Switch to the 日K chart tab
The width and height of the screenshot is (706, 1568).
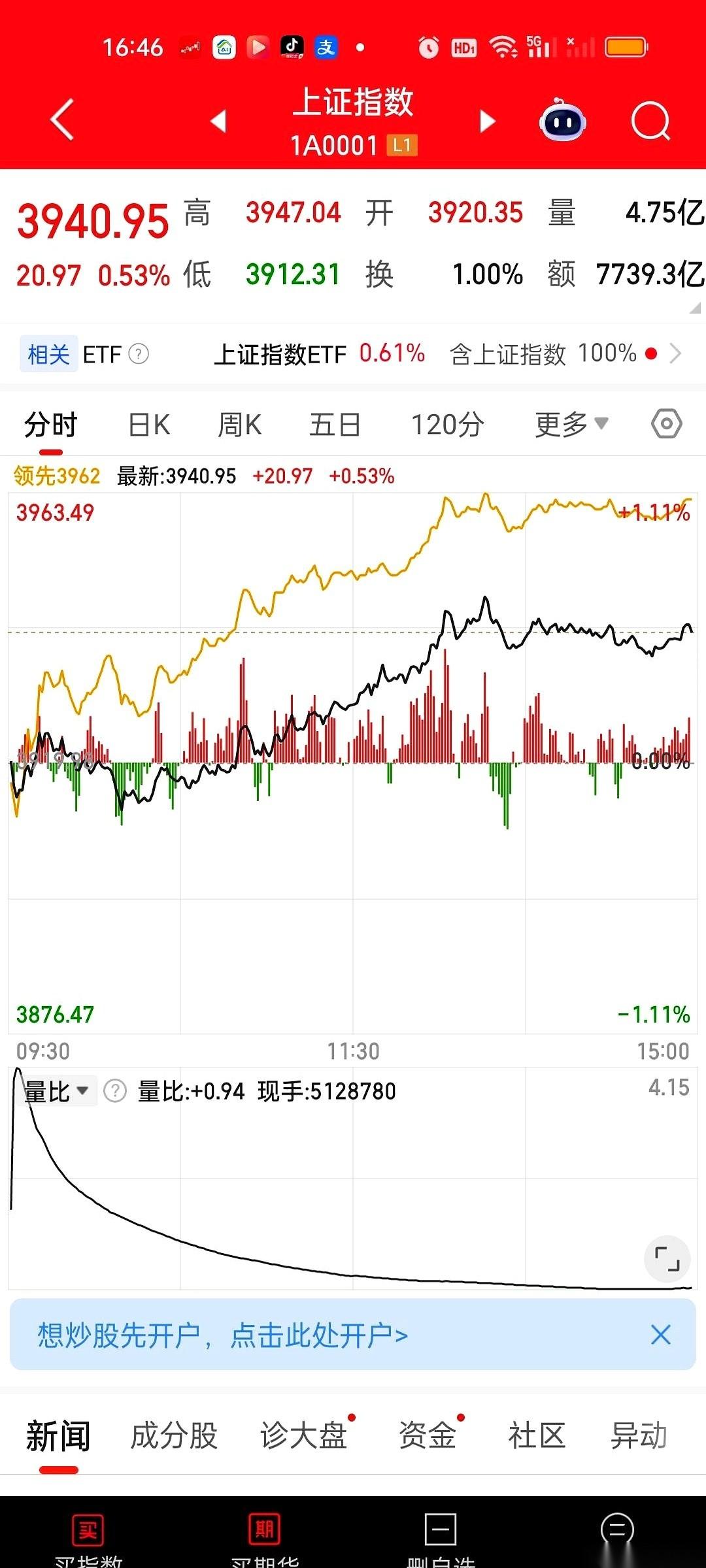pos(149,425)
